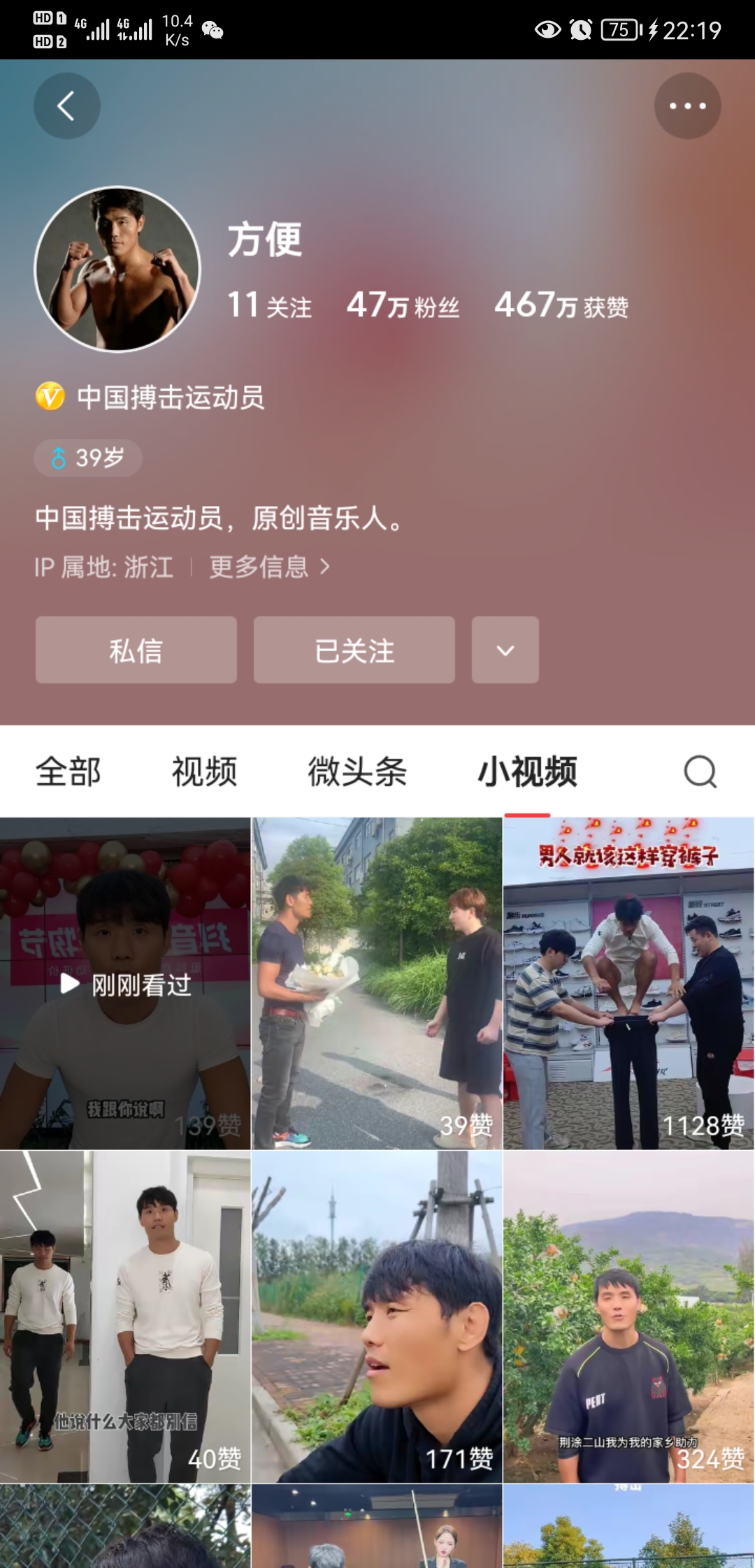Play the video marked 刚刚看过
This screenshot has width=755, height=1568.
tap(125, 983)
